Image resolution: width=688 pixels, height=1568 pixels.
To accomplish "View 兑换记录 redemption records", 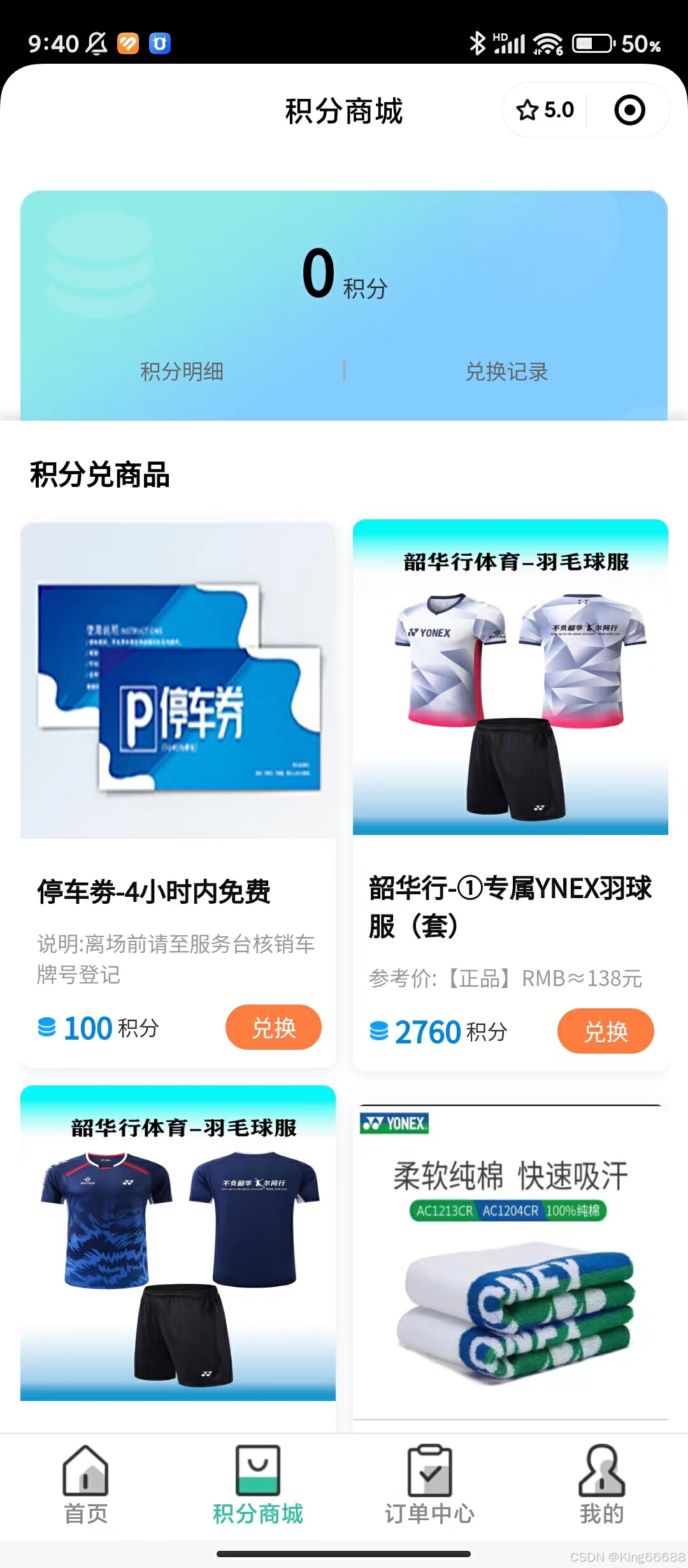I will point(506,372).
